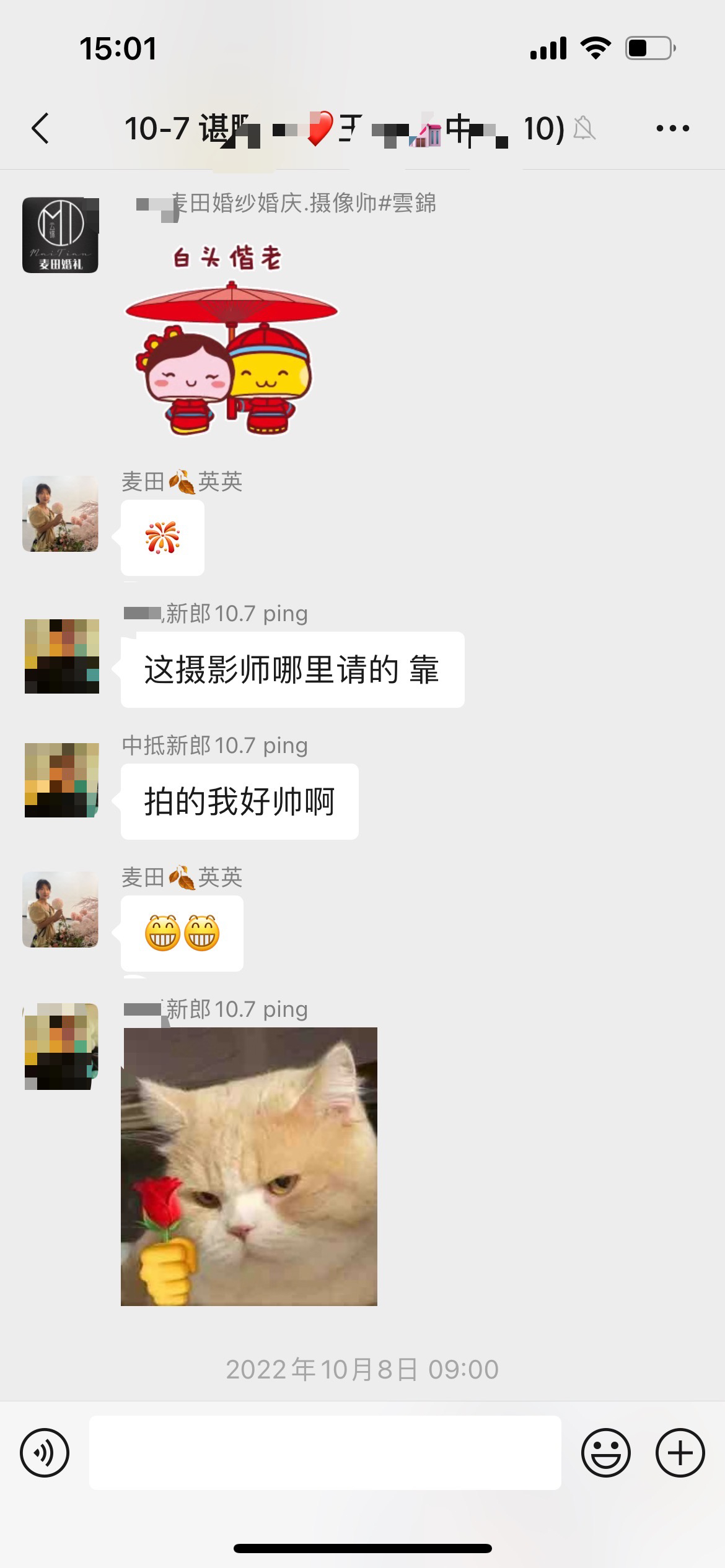The image size is (725, 1568).
Task: Open the cat holding rose image
Action: tap(249, 1167)
